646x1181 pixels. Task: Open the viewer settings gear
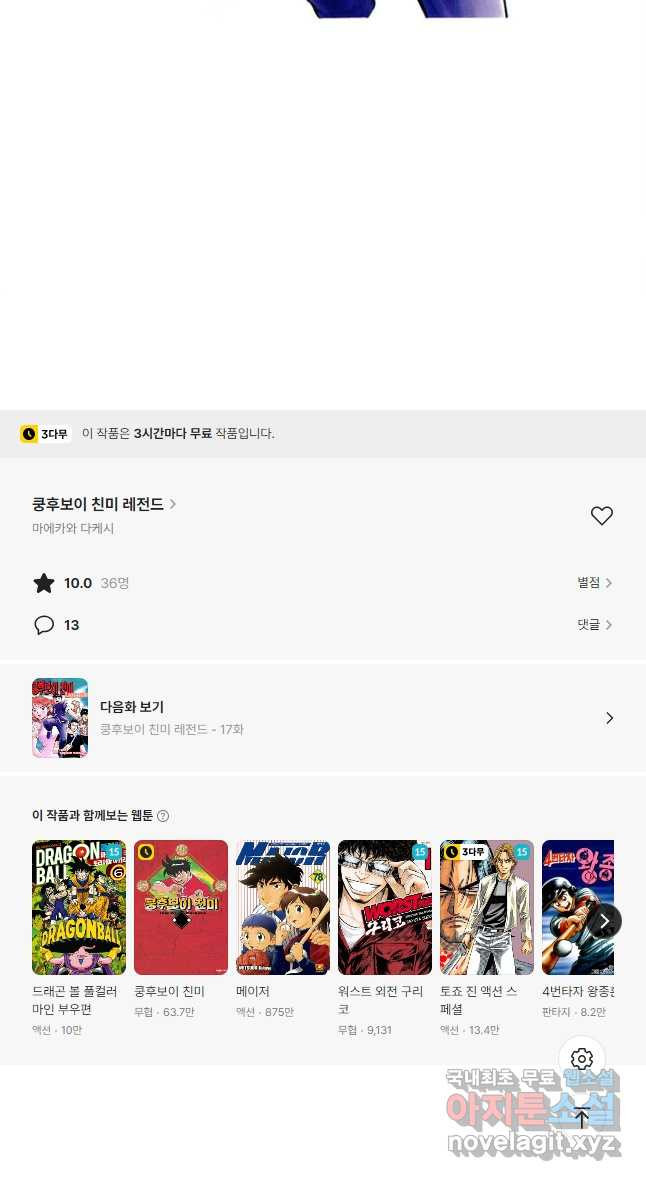tap(582, 1059)
